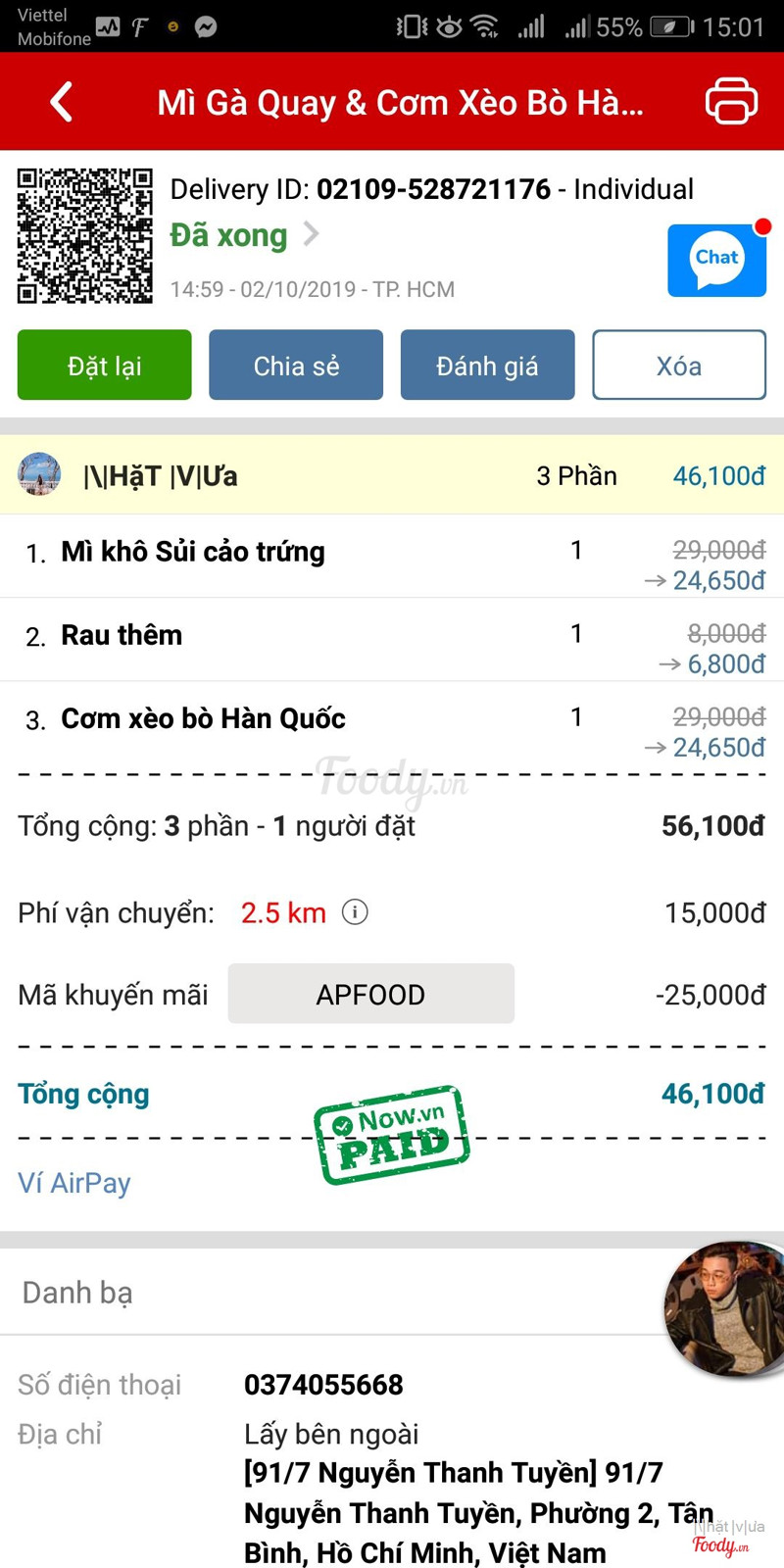Image resolution: width=784 pixels, height=1568 pixels.
Task: Tap the APFOOD promo code box
Action: pos(370,994)
